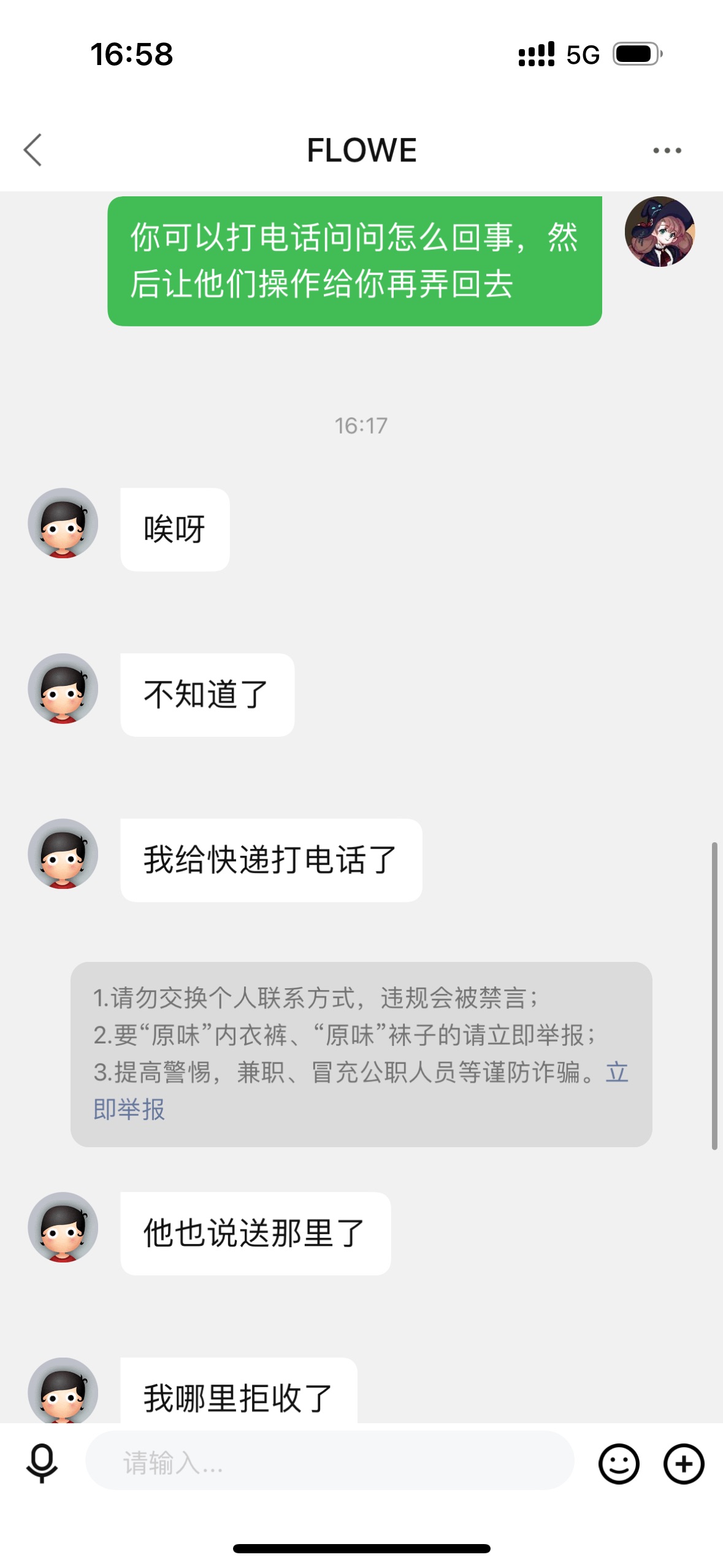View sender's avatar next to 唉呀
Viewport: 723px width, 1568px height.
[x=63, y=523]
